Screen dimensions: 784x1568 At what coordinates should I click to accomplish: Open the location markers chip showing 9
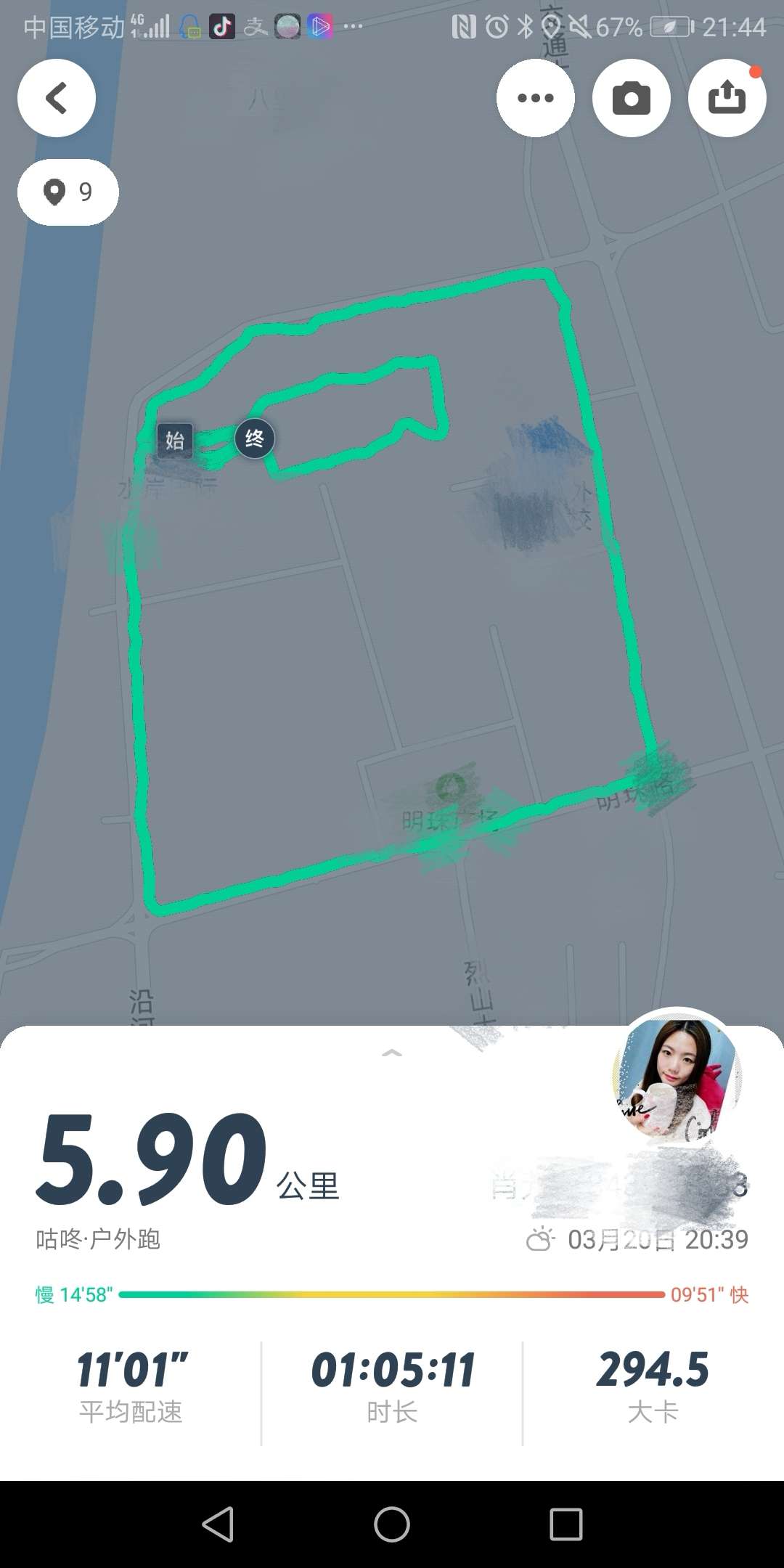68,192
